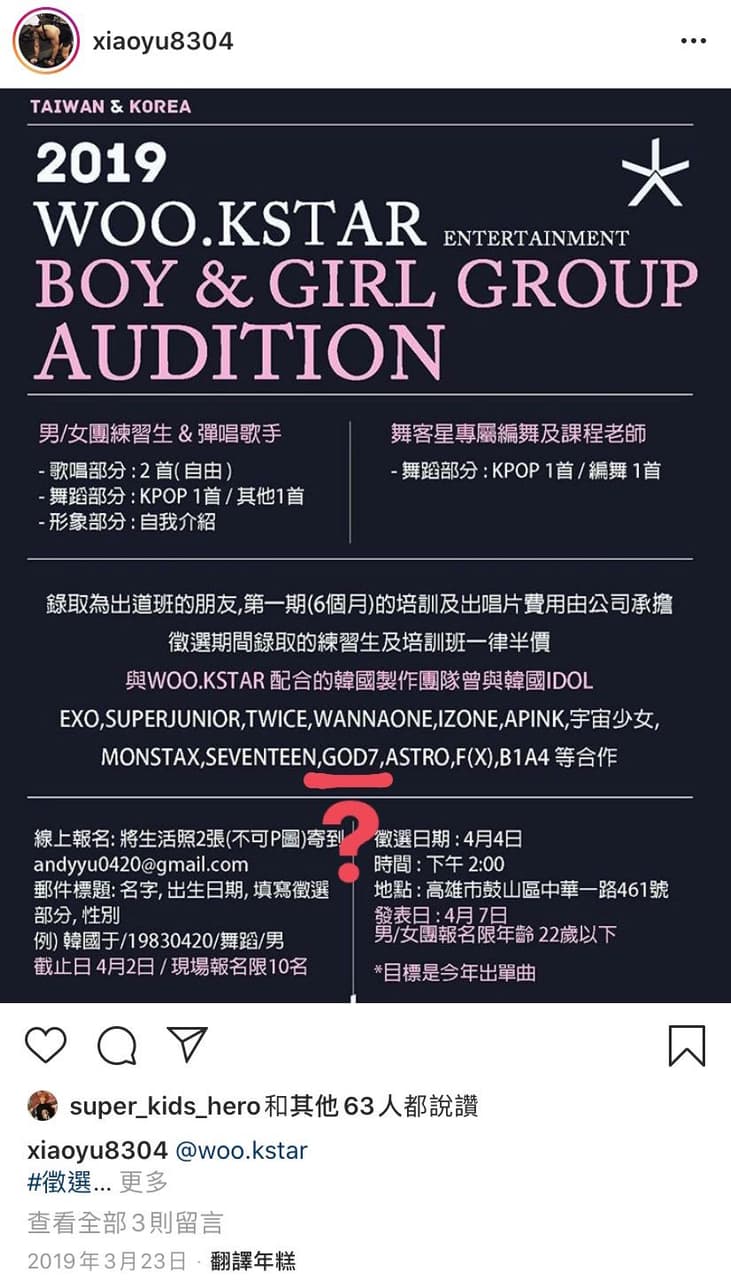Expand the caption with 更多
Screen dimensions: 731x1280
144,1182
